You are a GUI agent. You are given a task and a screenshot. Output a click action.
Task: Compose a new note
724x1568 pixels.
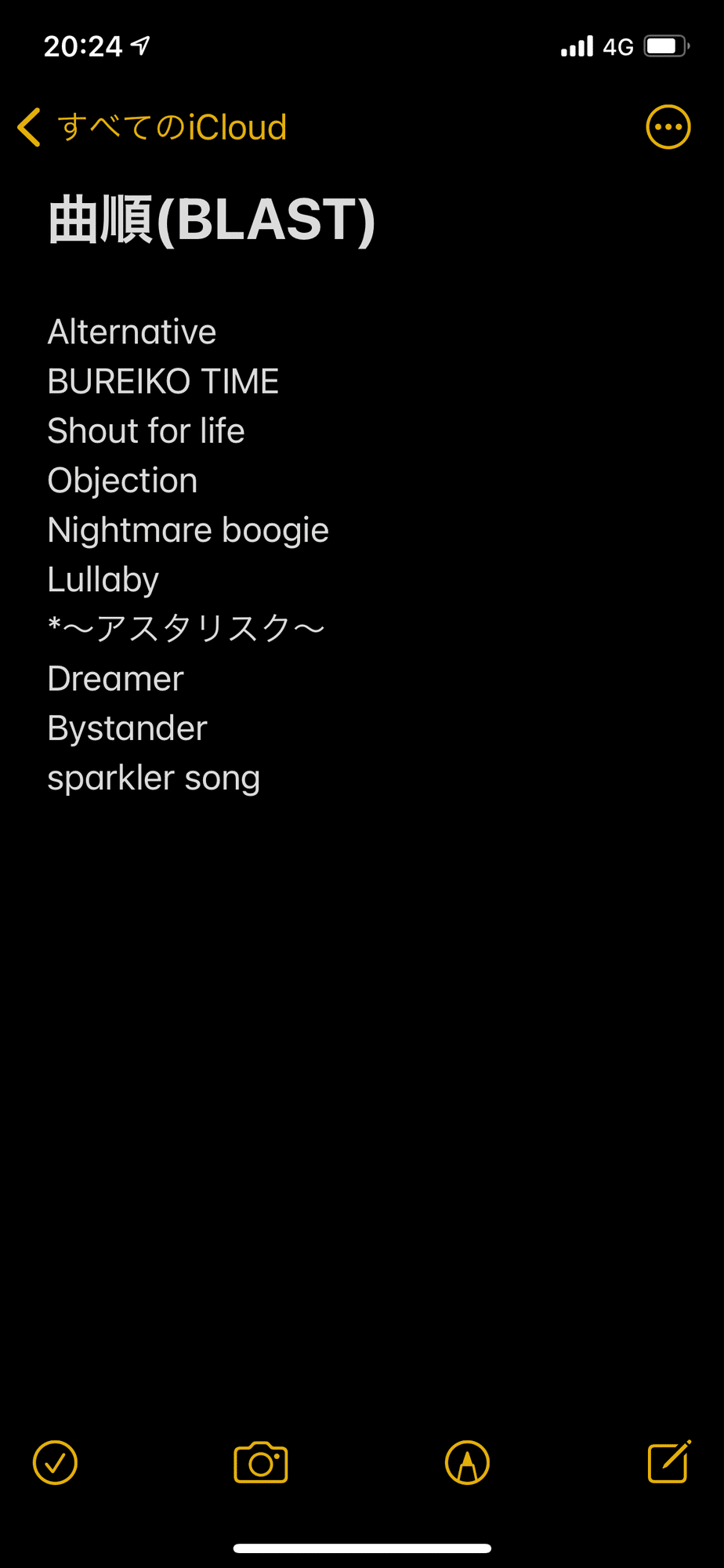[x=669, y=1461]
